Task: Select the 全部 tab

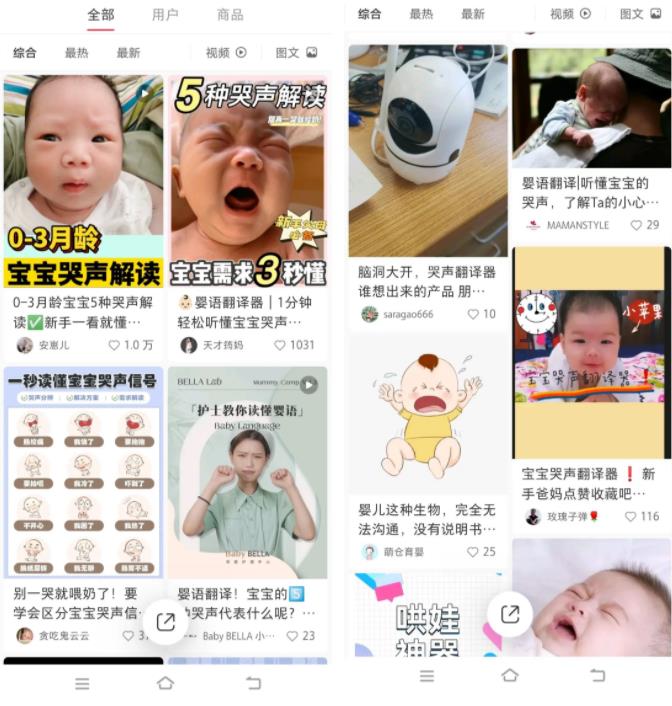Action: pyautogui.click(x=101, y=14)
